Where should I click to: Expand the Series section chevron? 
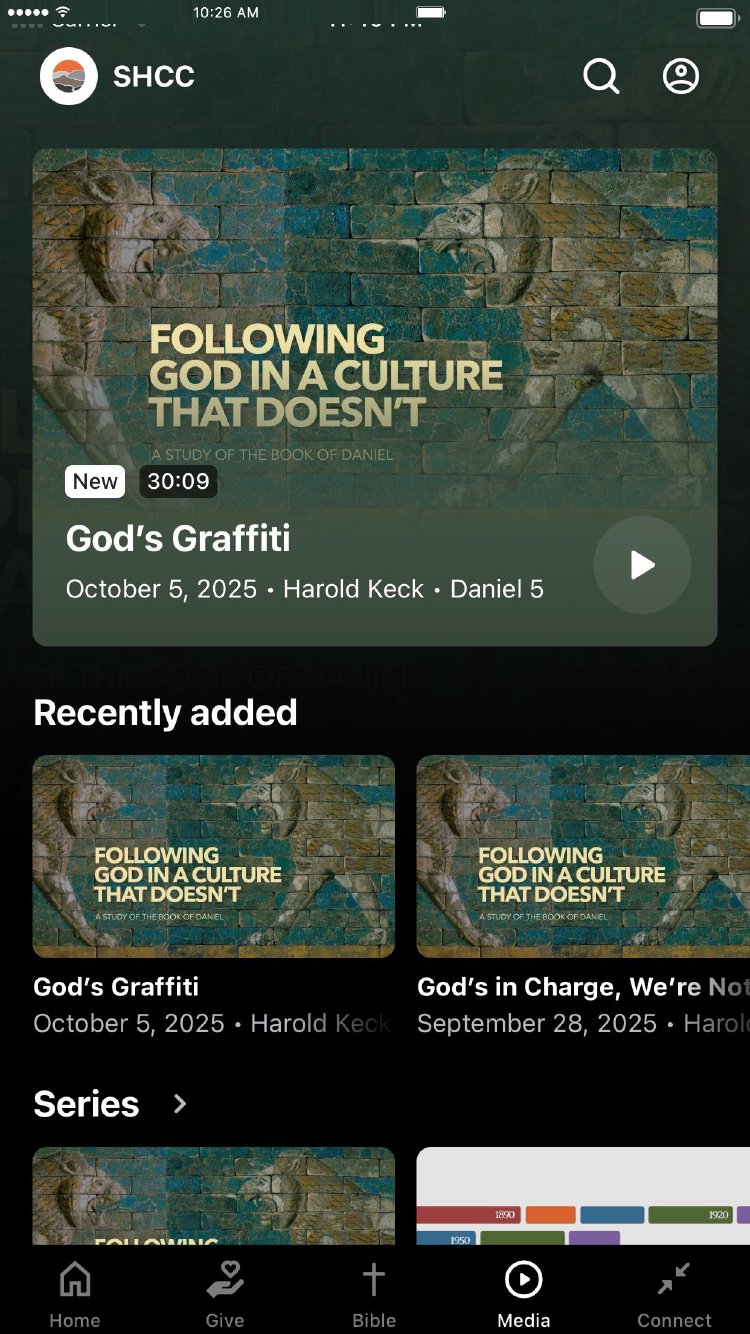180,1104
